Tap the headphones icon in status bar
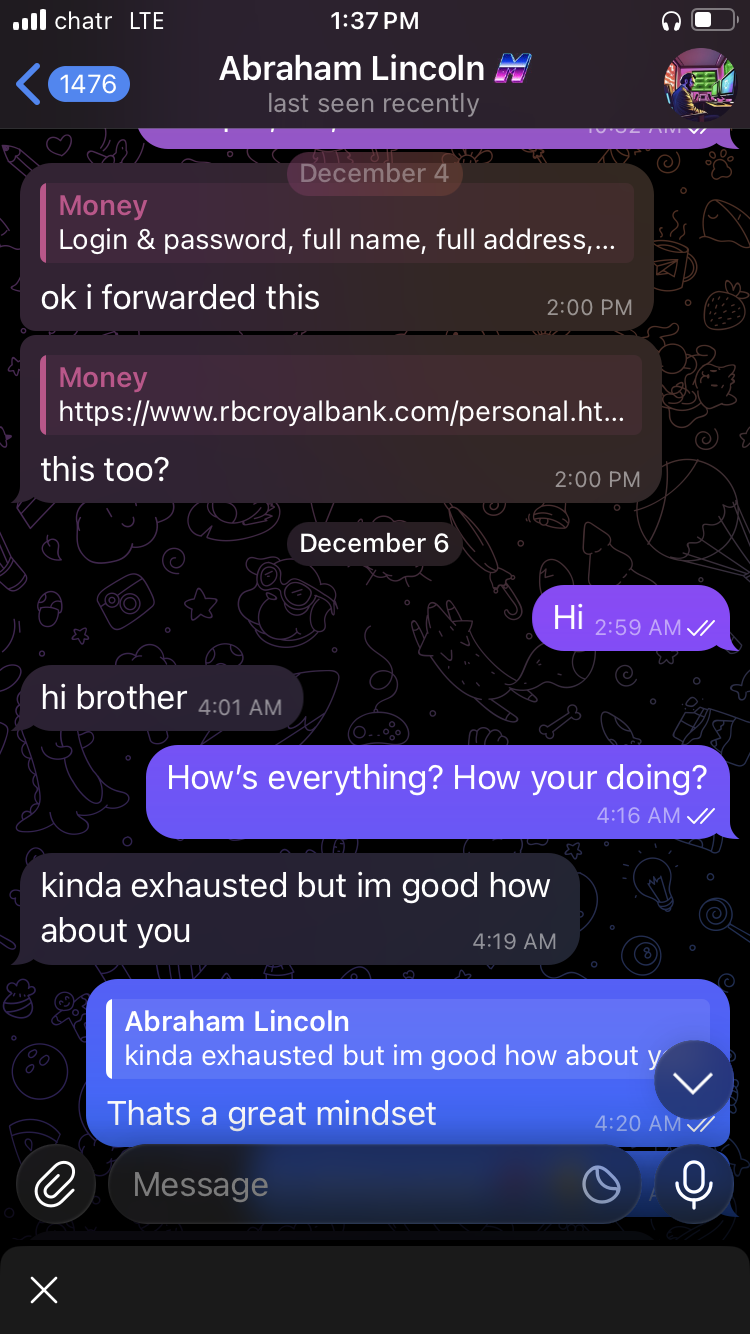 tap(670, 20)
